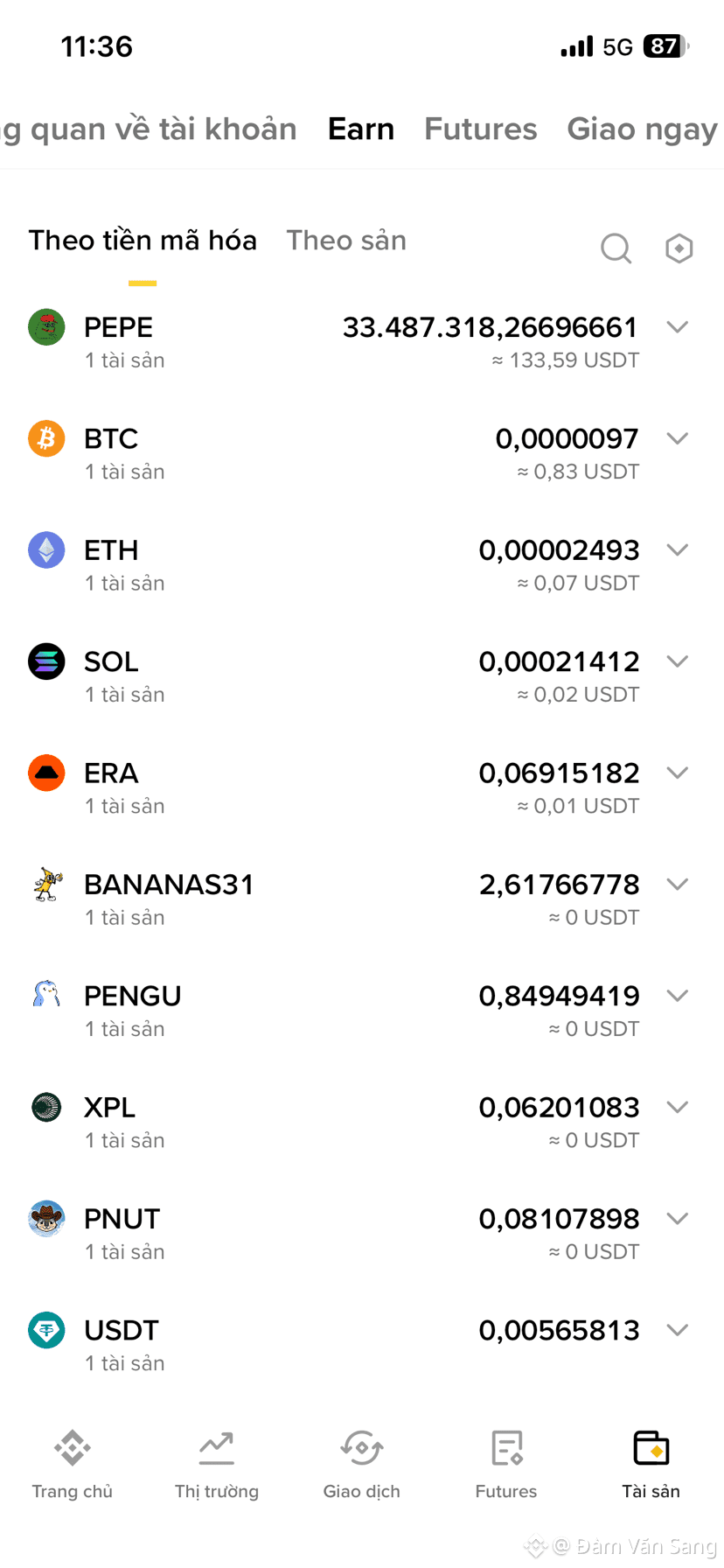The image size is (724, 1568).
Task: Open the asset search icon
Action: point(616,248)
